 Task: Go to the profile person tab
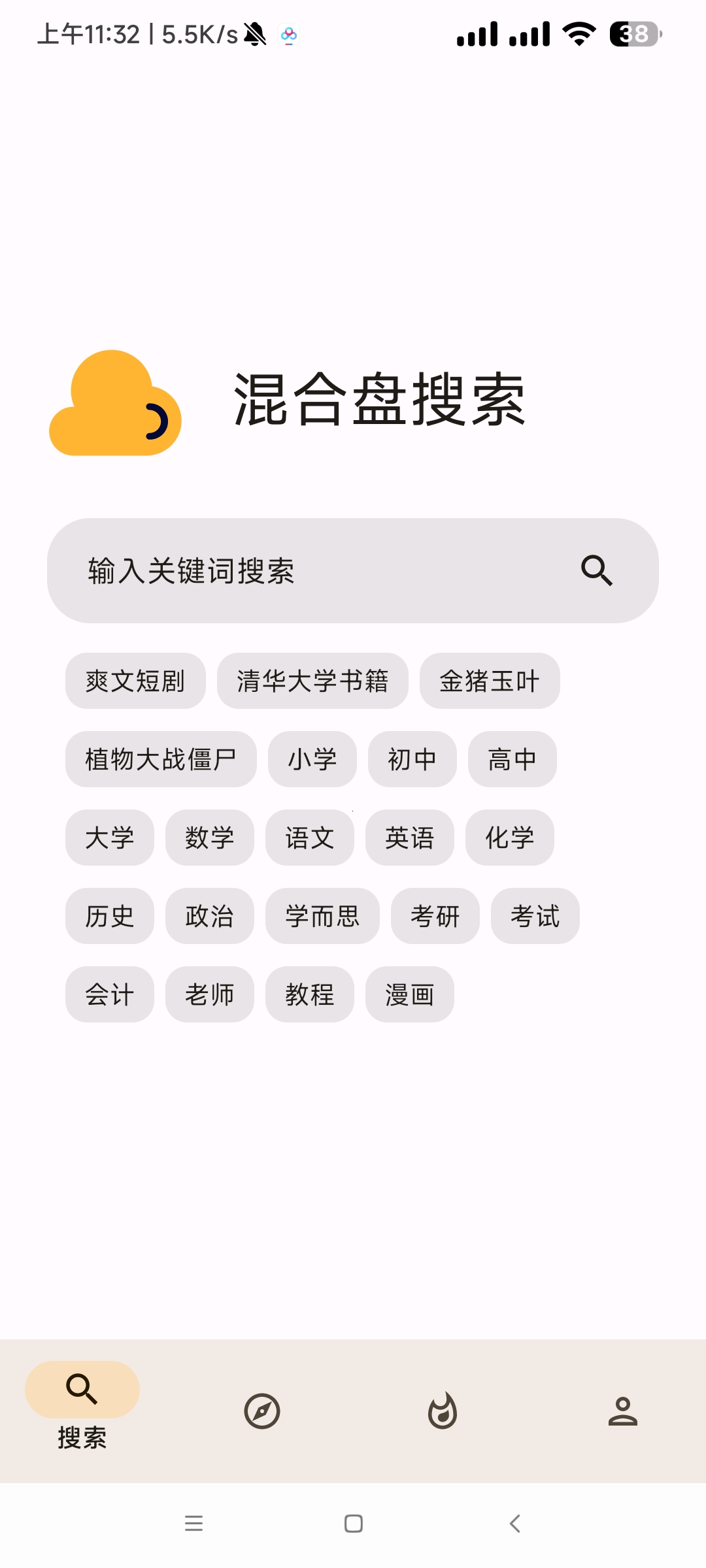(x=622, y=1411)
